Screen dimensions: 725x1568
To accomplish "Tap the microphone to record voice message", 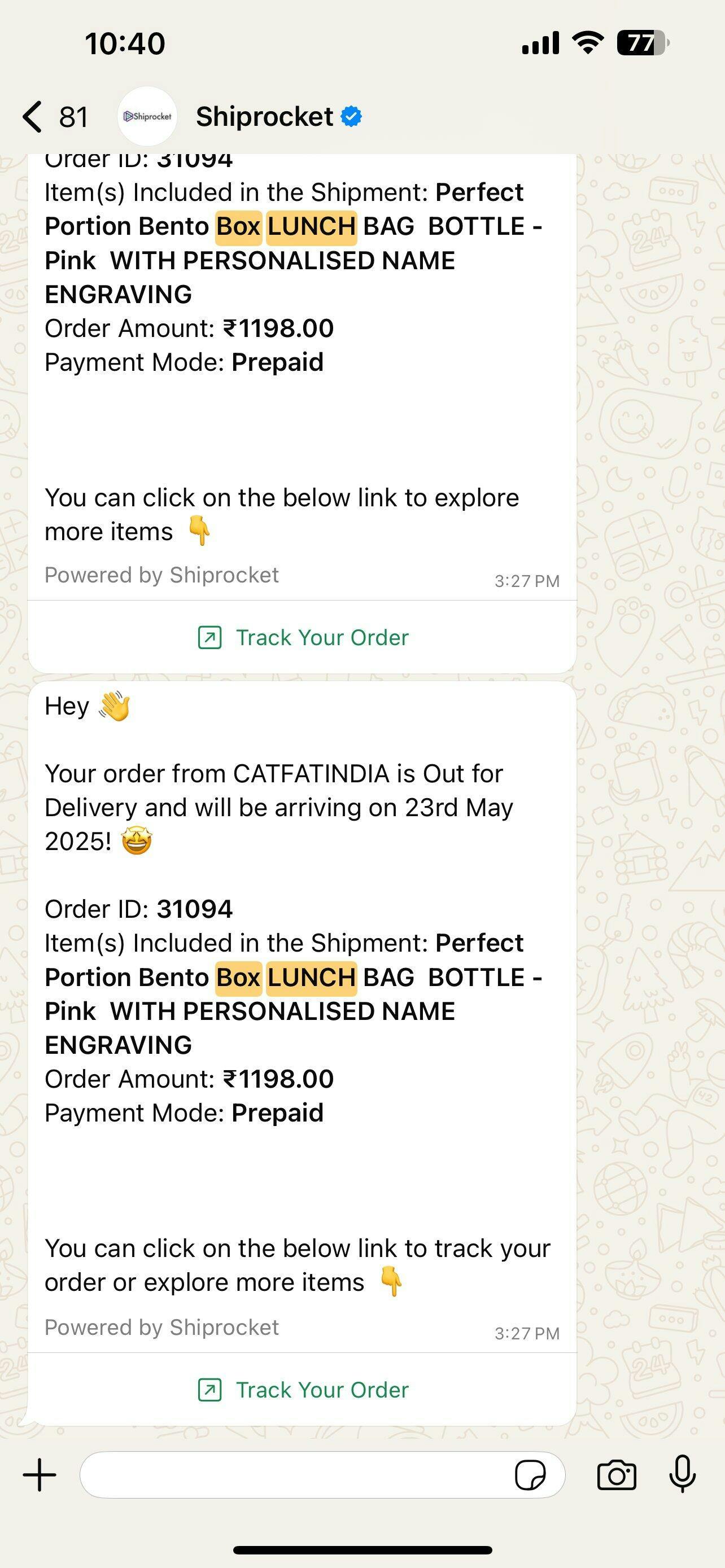I will [x=683, y=1474].
